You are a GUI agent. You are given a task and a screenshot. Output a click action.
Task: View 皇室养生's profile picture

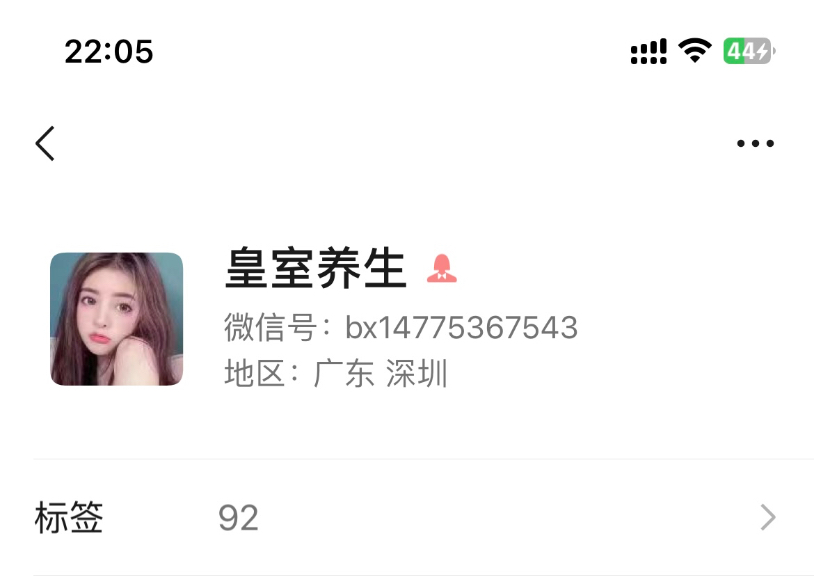[117, 319]
